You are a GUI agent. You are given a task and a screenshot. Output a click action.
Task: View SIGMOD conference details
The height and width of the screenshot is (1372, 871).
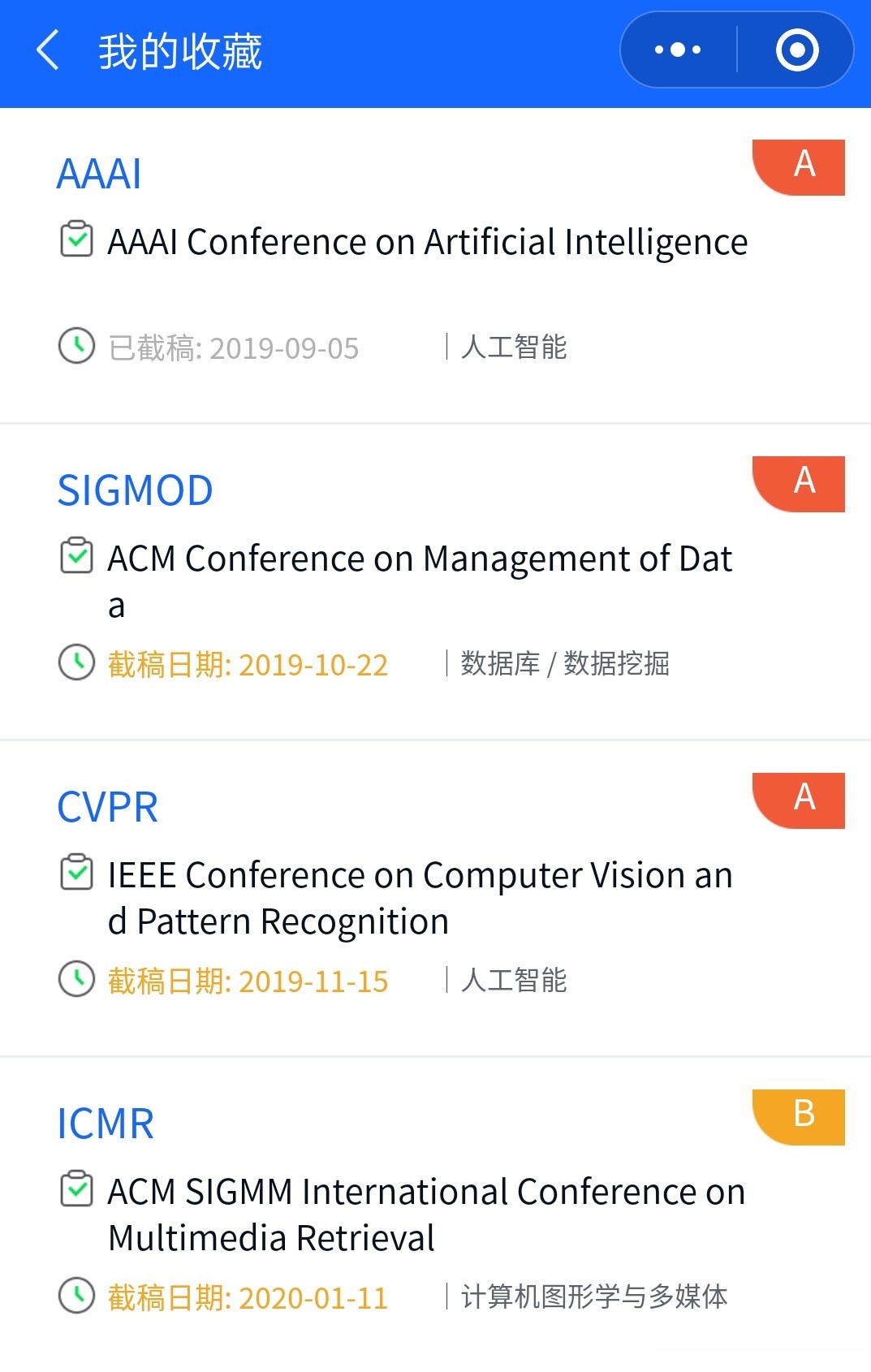click(x=135, y=490)
